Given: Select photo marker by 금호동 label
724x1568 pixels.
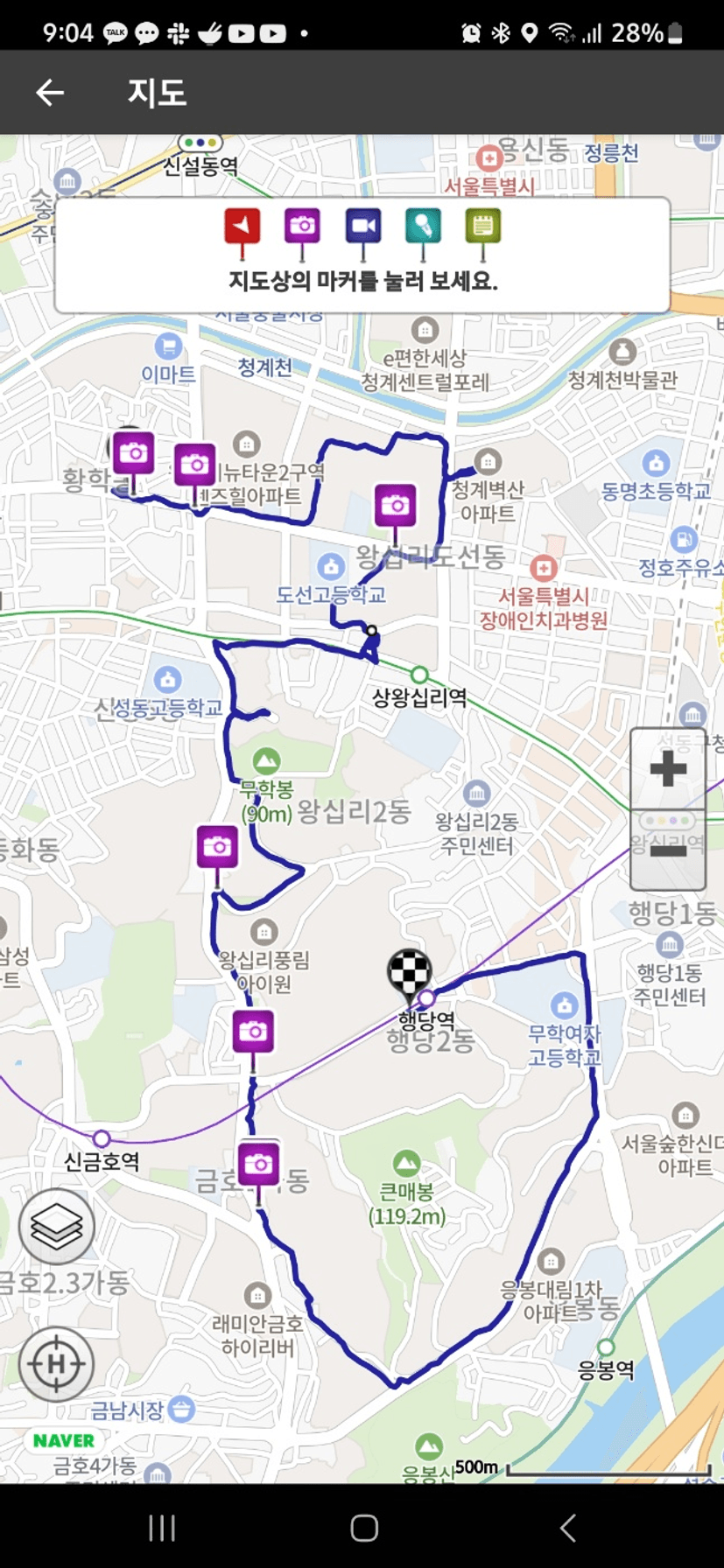Looking at the screenshot, I should [258, 1165].
